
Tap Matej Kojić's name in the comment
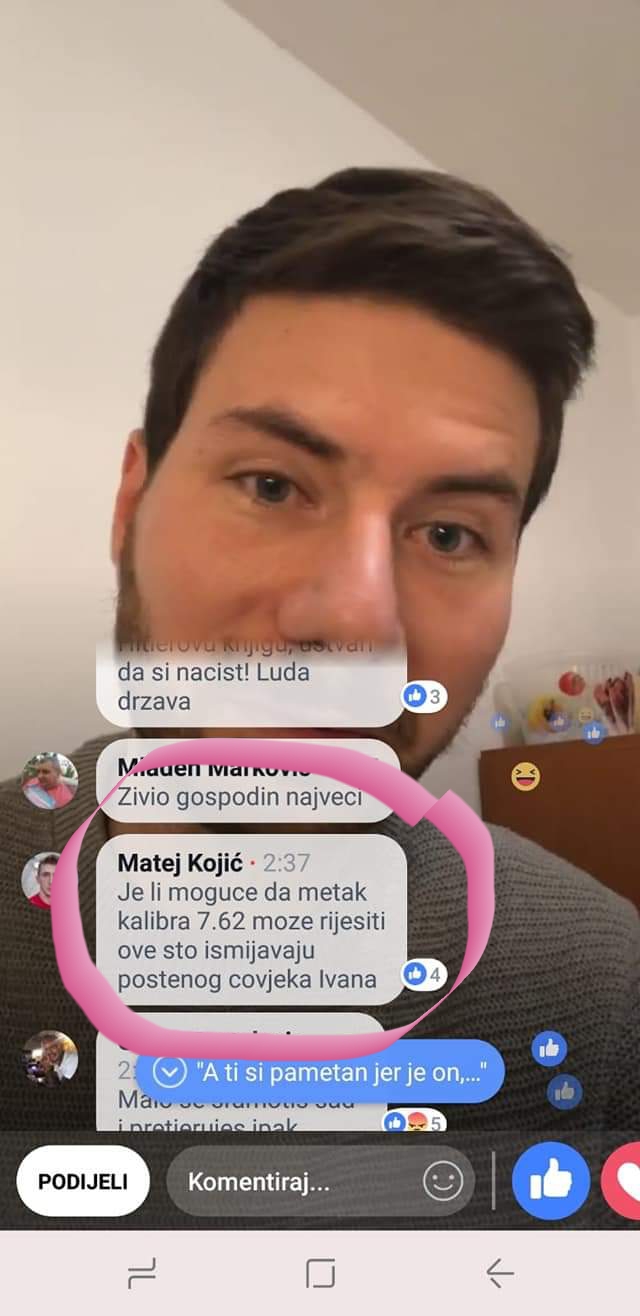[180, 862]
